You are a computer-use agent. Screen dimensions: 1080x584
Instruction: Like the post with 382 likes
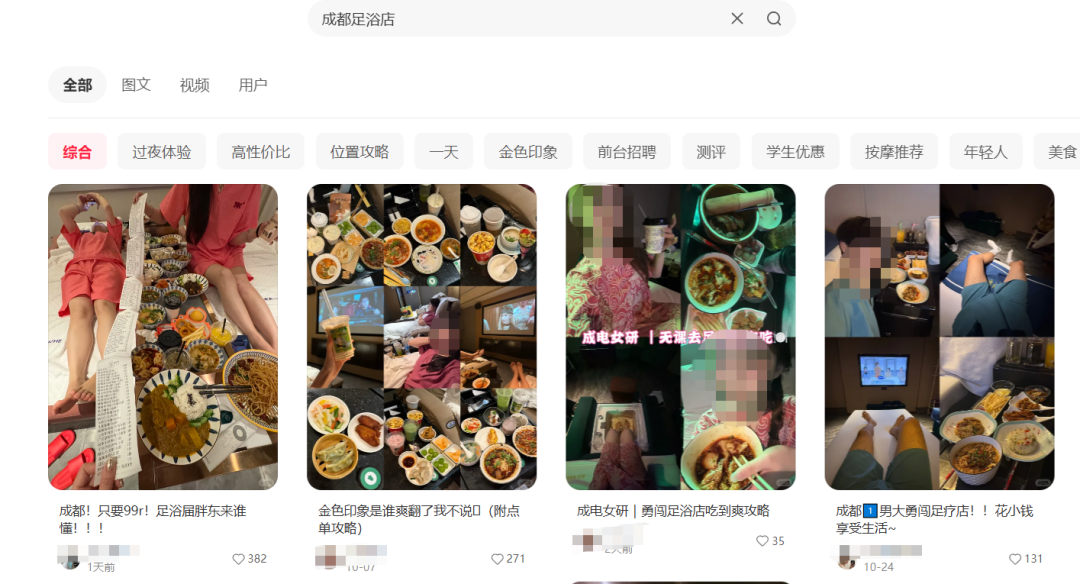[x=238, y=559]
